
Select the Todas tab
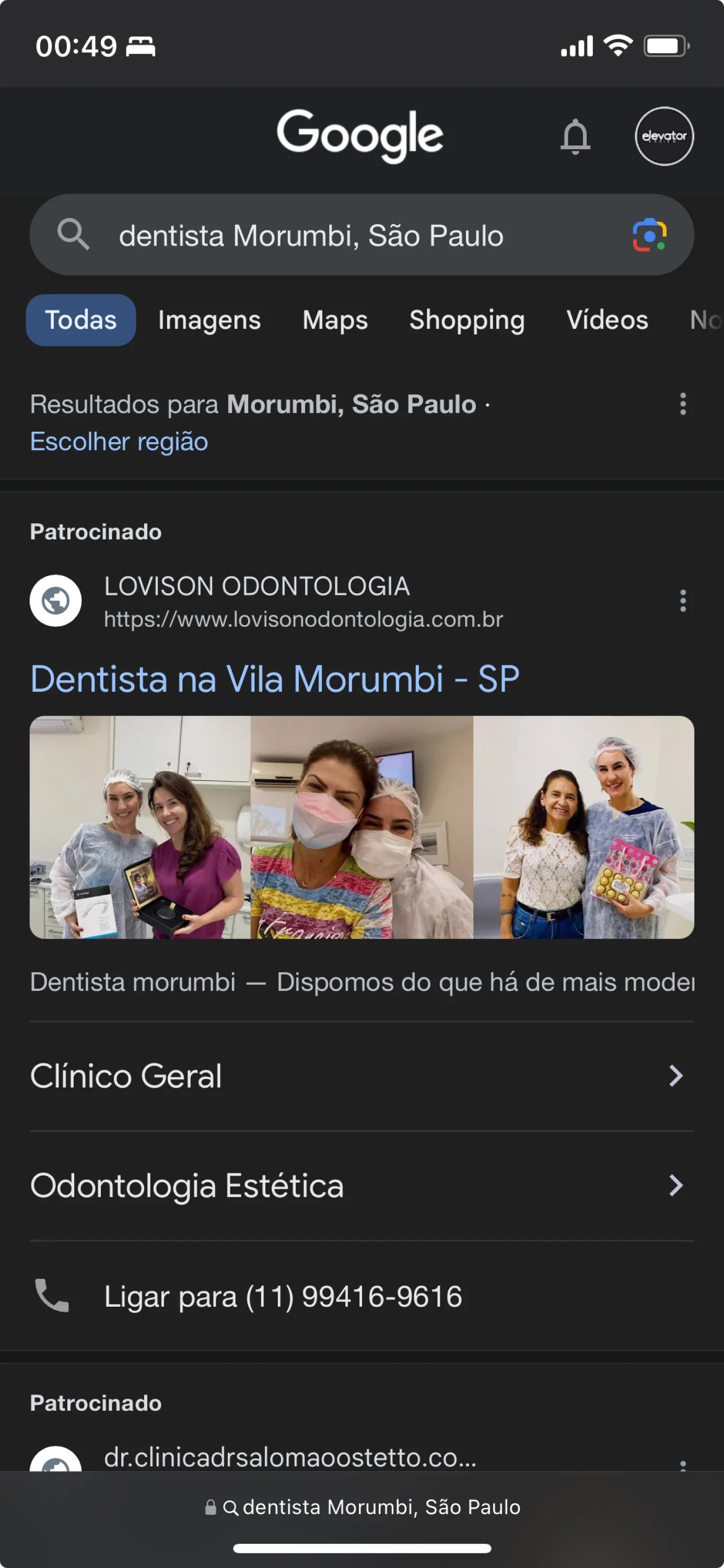[x=80, y=320]
